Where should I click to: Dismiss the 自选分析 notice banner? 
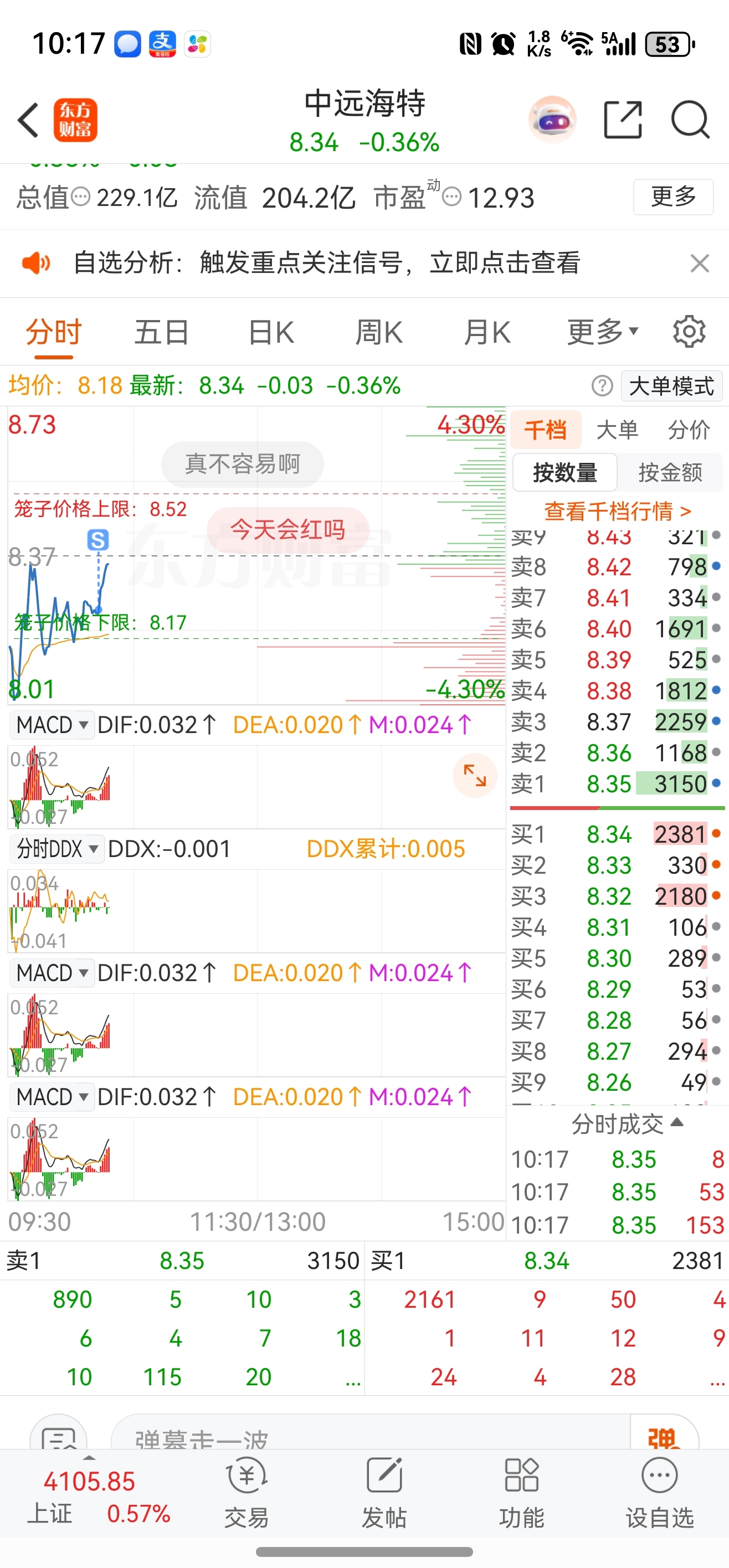[700, 264]
